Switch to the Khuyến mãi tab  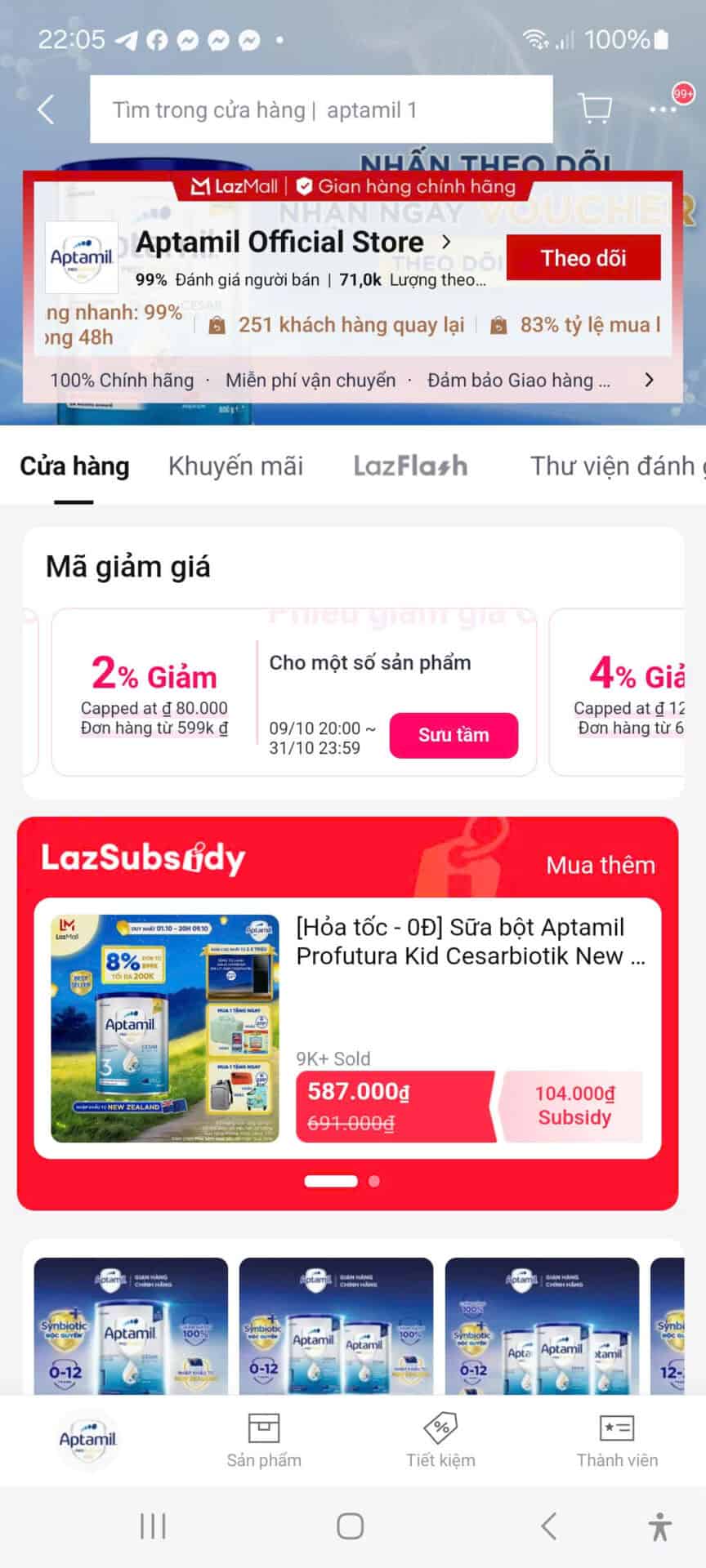coord(235,465)
